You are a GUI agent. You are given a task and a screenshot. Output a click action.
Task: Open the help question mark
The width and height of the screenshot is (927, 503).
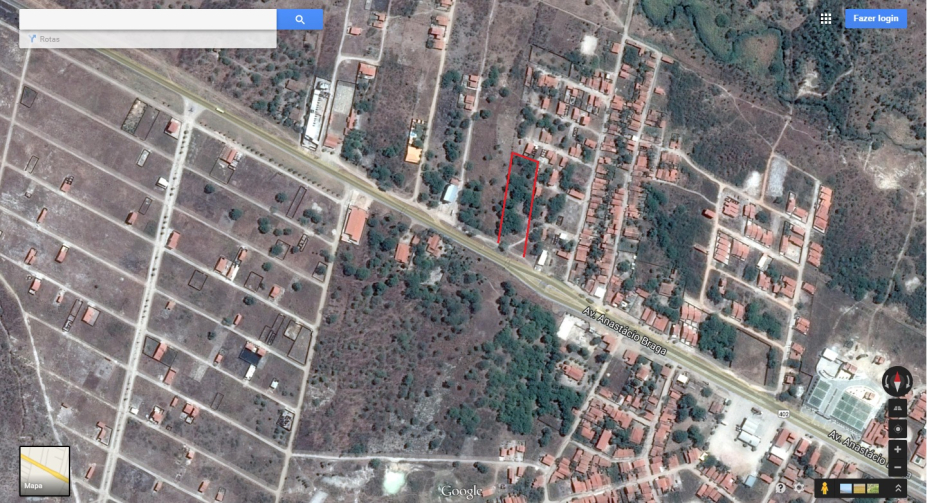pos(780,488)
